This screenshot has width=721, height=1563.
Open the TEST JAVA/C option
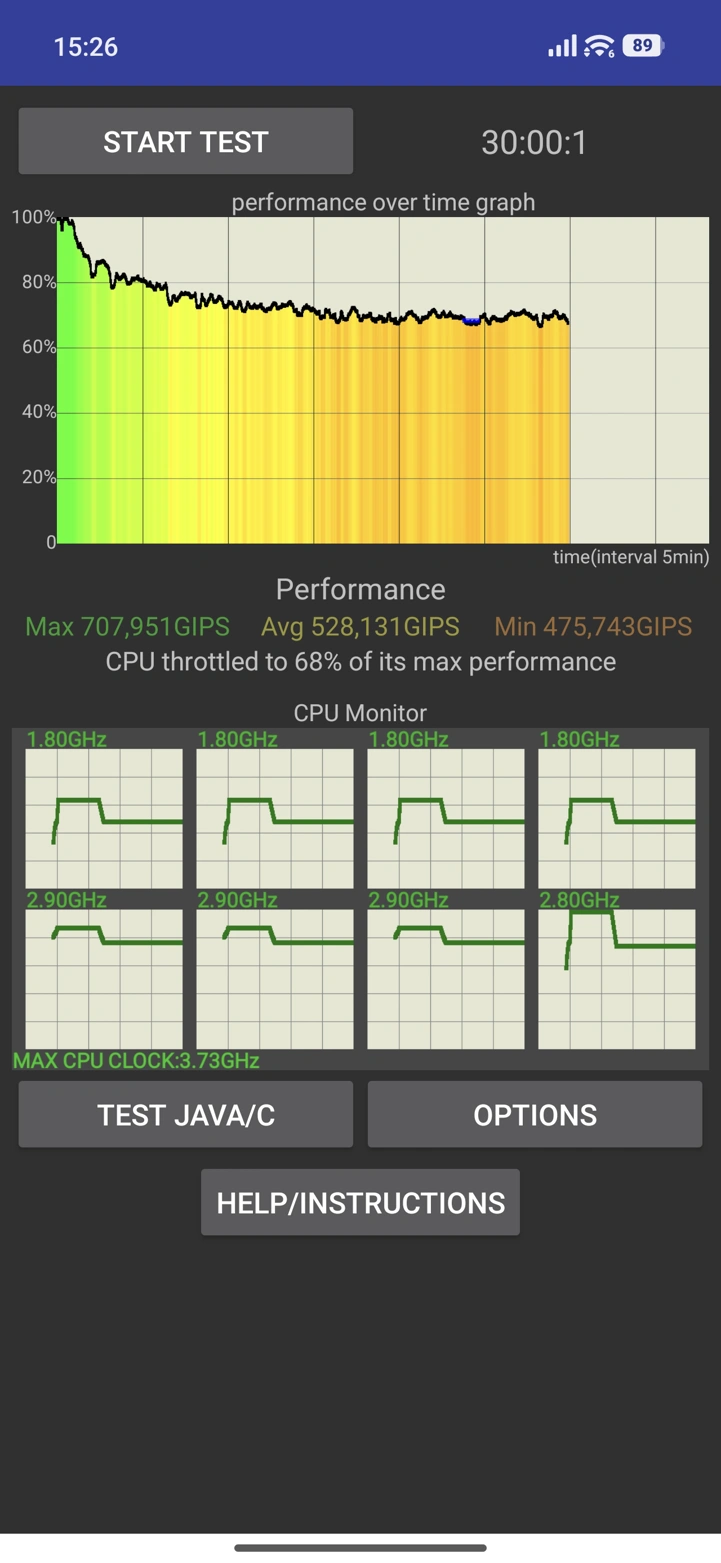pyautogui.click(x=185, y=1115)
